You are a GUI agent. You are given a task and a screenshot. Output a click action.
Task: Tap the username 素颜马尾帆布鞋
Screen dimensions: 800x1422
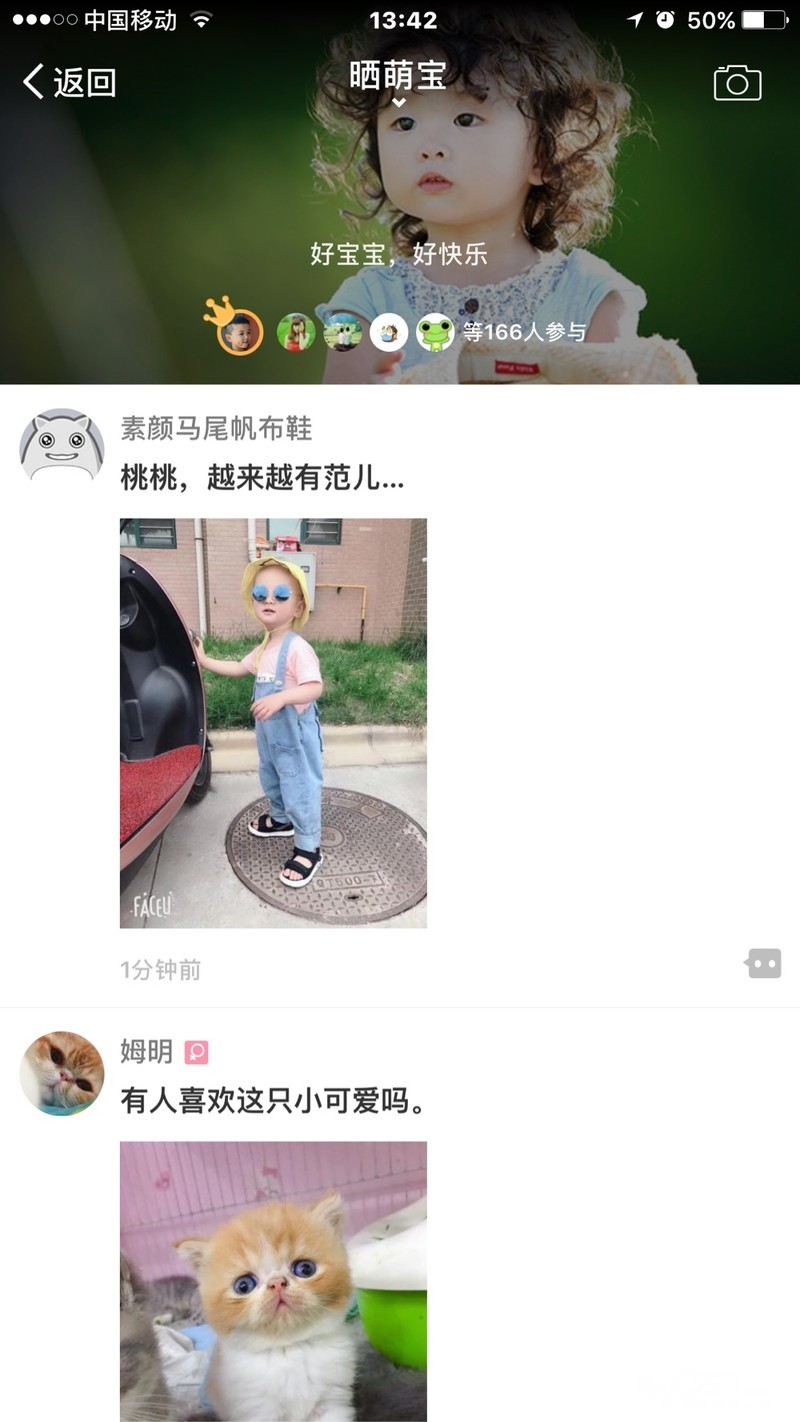click(x=217, y=429)
